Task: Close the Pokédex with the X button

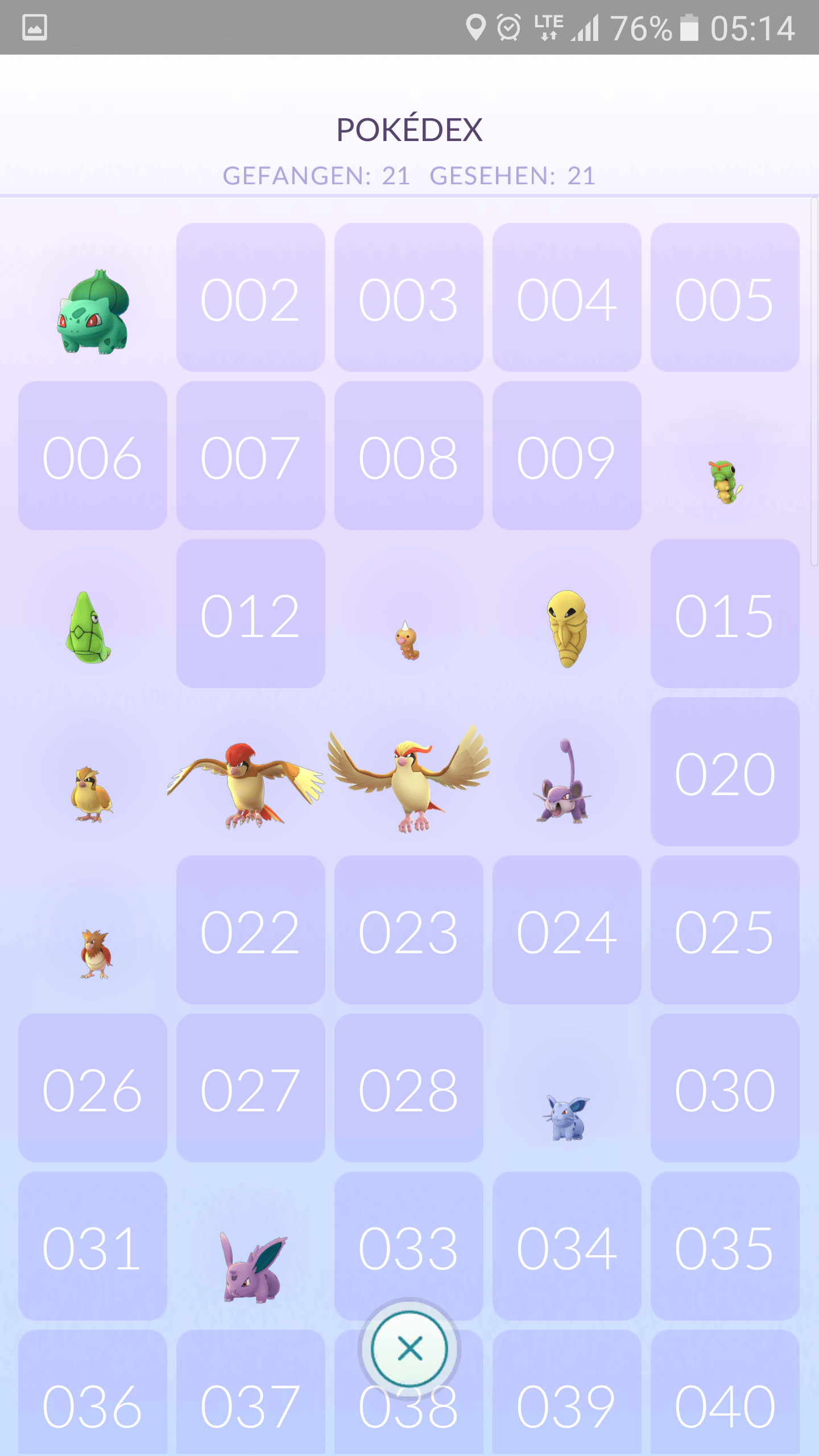Action: [x=409, y=1349]
